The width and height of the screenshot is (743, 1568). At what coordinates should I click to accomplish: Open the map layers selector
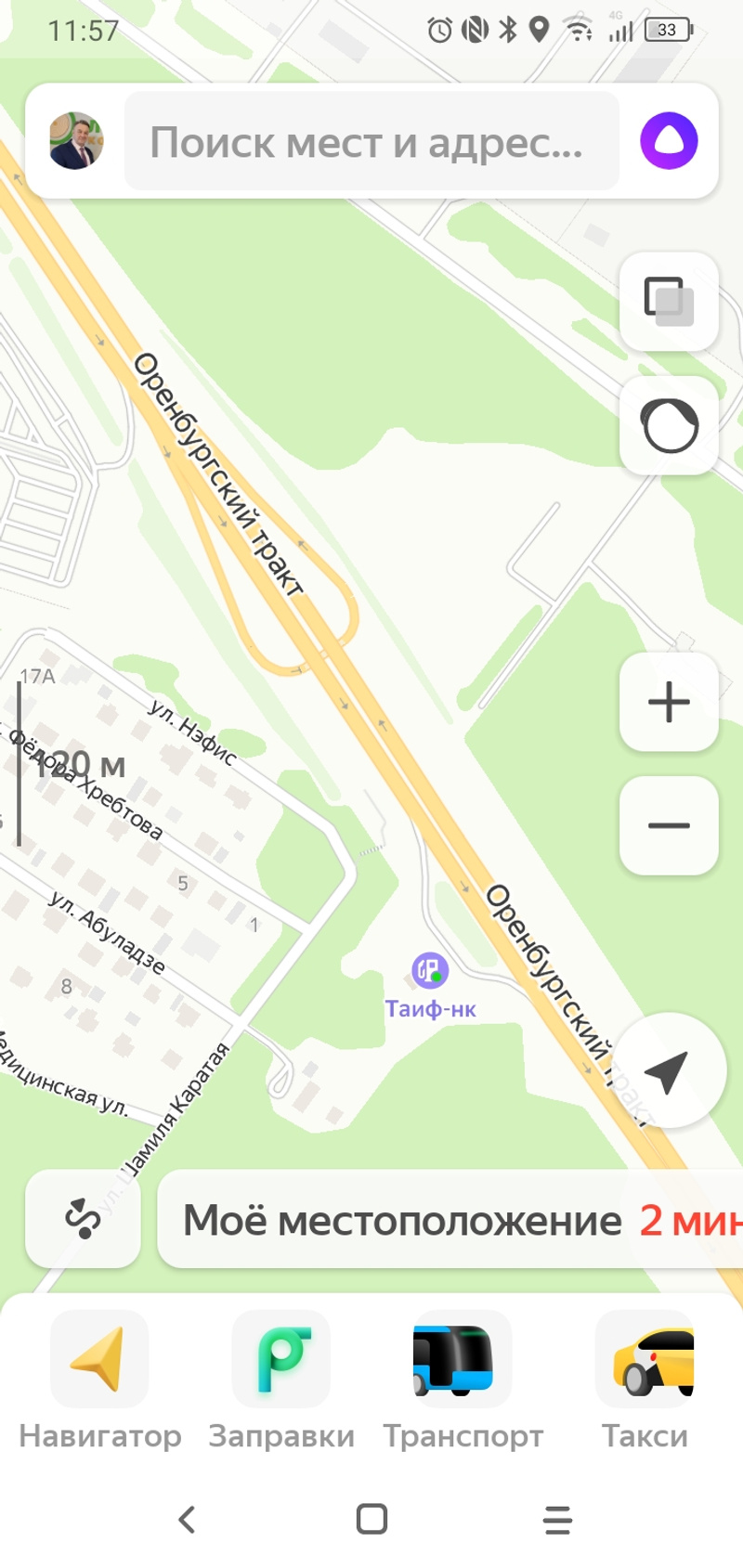pos(669,301)
